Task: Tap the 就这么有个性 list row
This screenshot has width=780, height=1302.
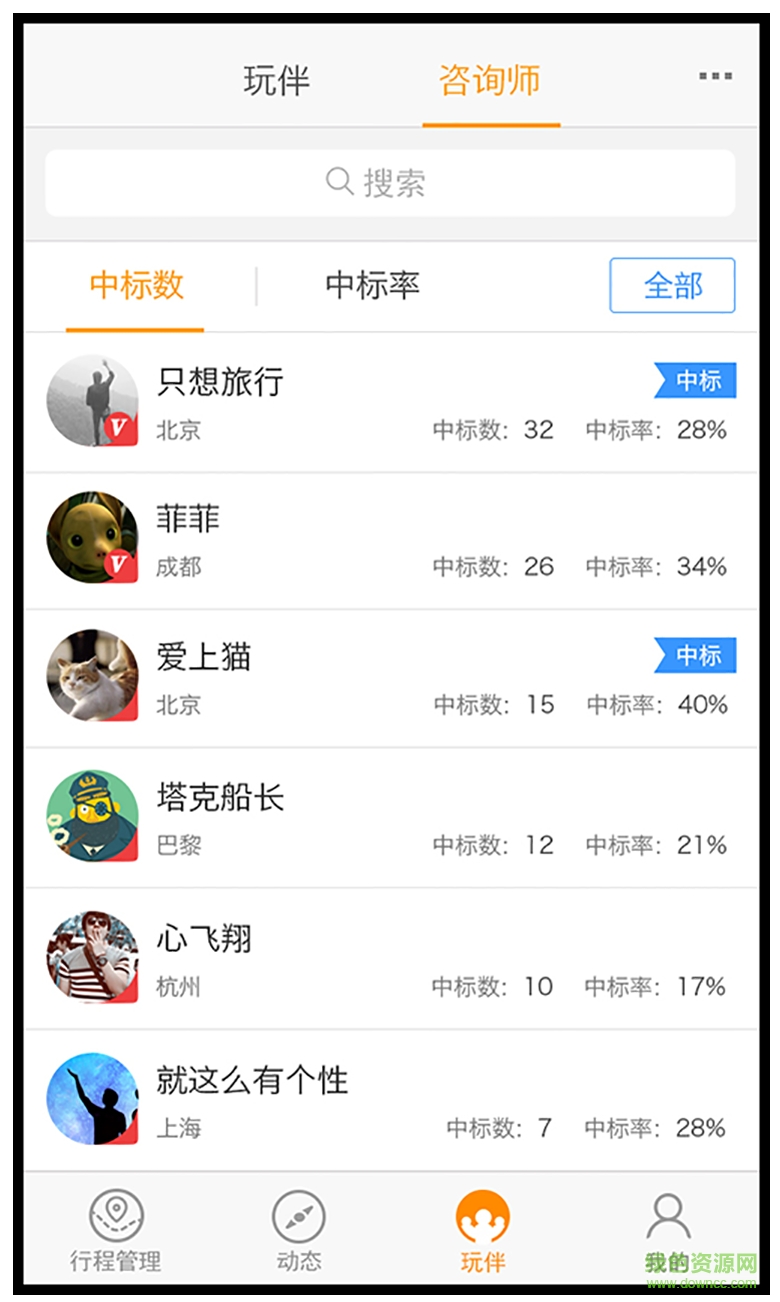Action: pos(390,1100)
